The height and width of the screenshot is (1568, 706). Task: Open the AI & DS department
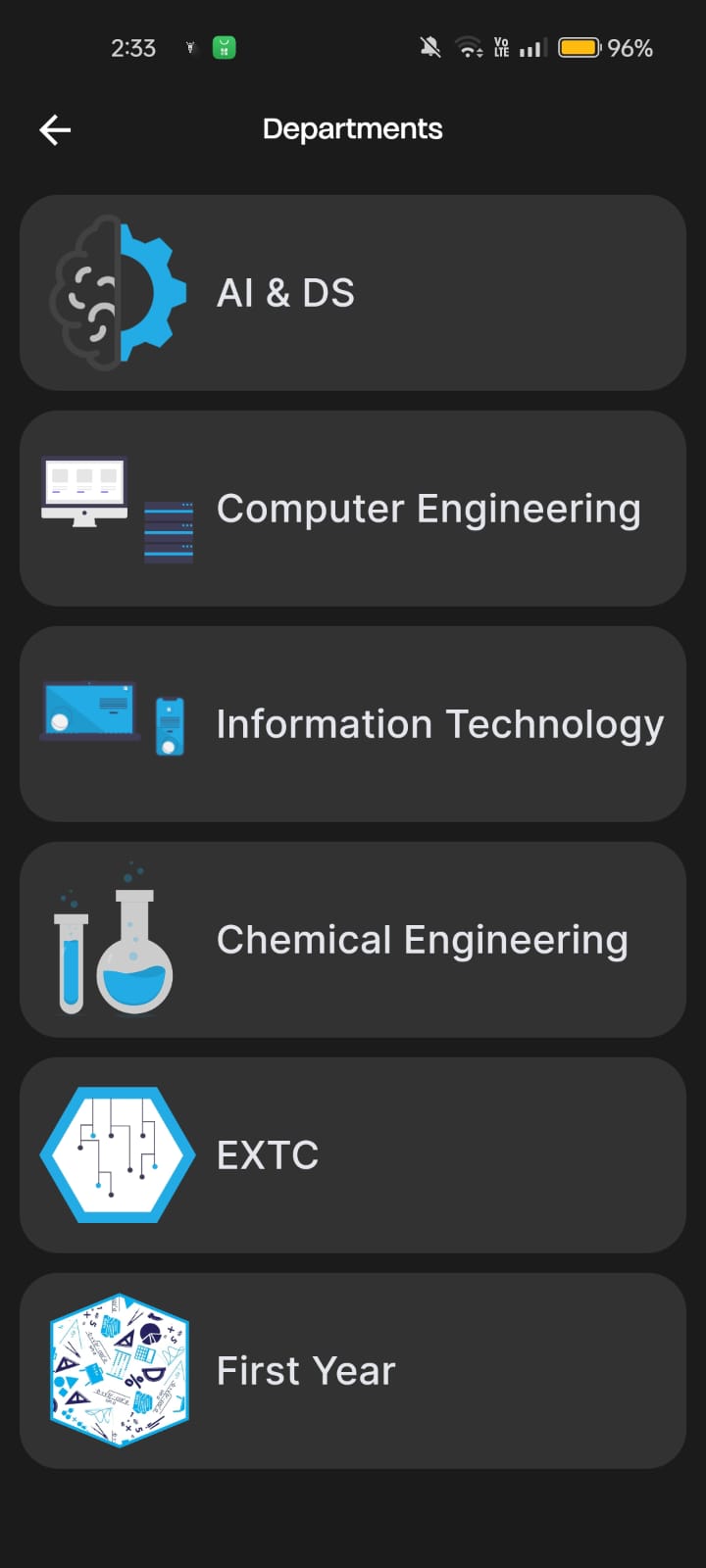(353, 293)
